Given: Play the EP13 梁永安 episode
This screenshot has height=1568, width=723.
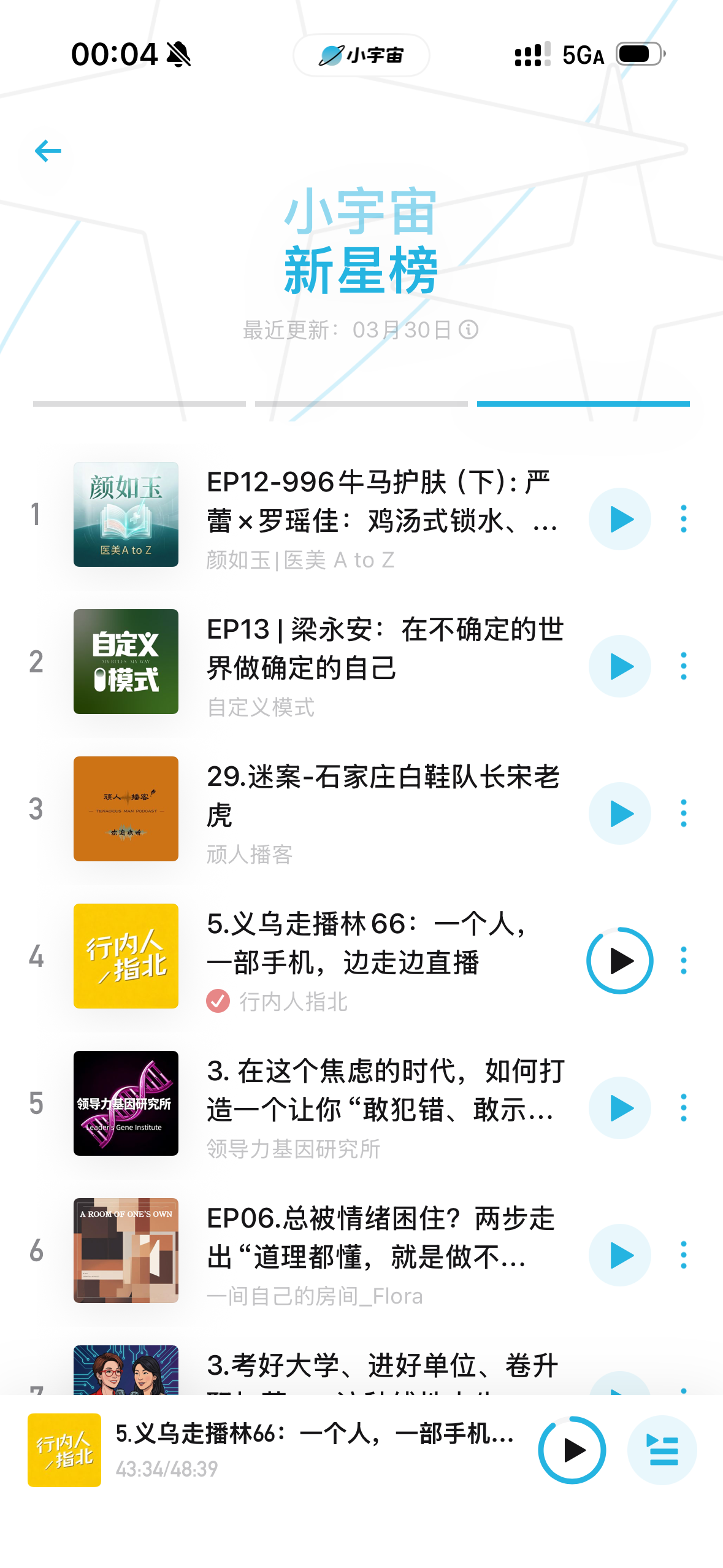Looking at the screenshot, I should 619,666.
